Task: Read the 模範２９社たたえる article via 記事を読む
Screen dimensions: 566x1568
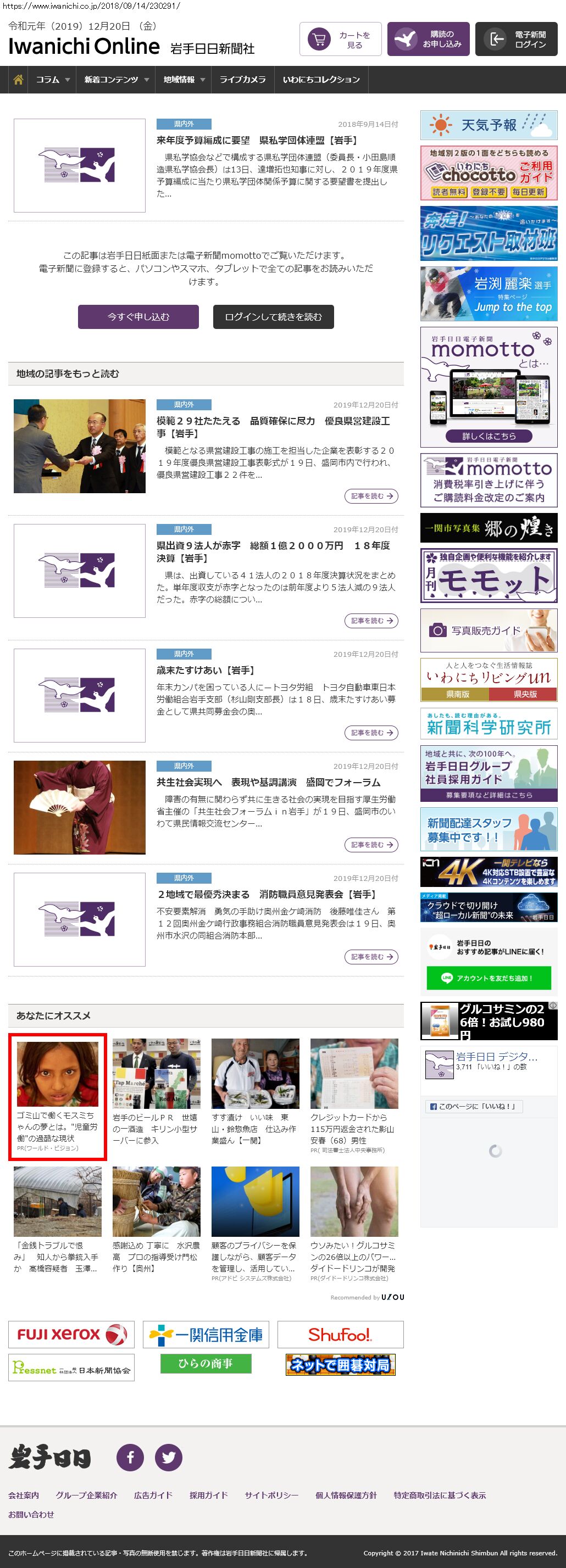Action: [371, 496]
